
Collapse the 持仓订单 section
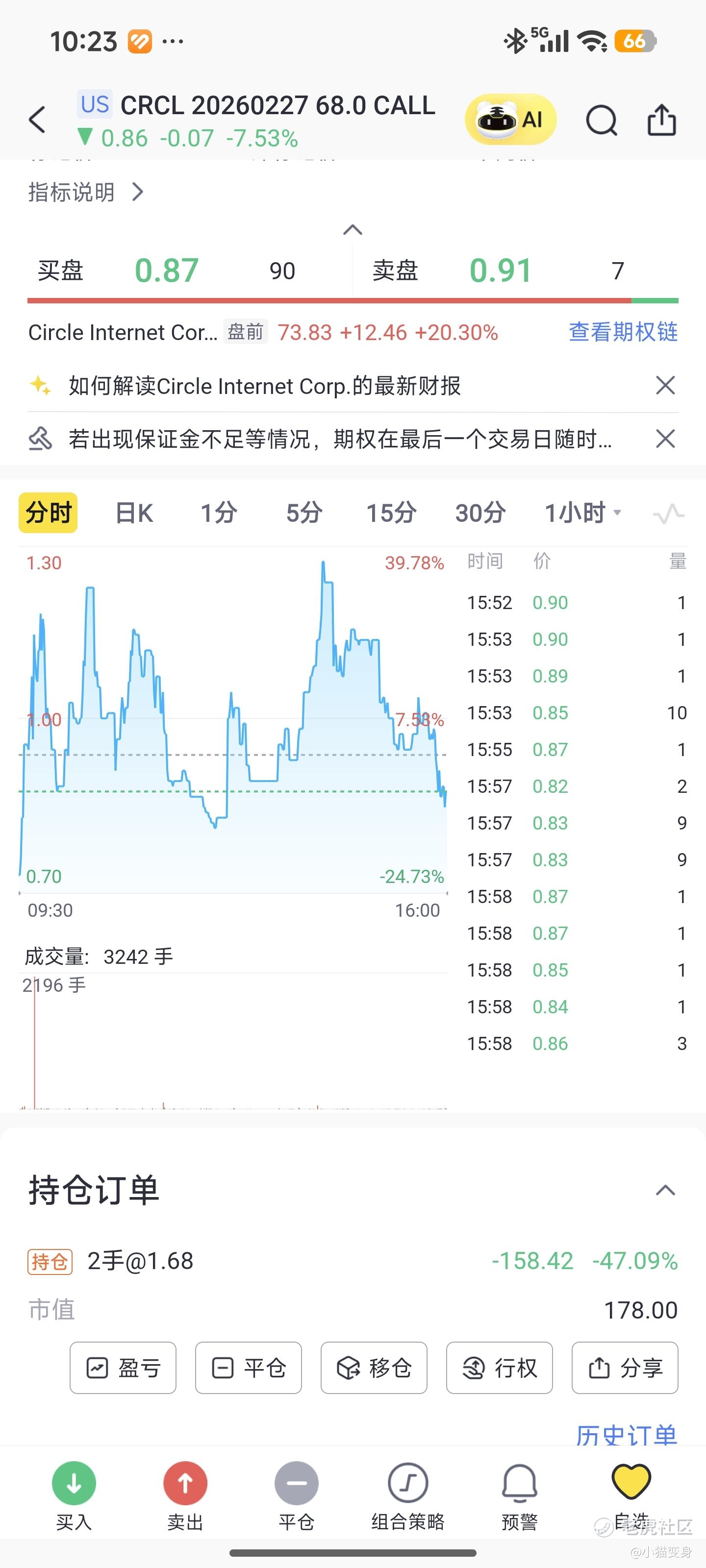665,1190
